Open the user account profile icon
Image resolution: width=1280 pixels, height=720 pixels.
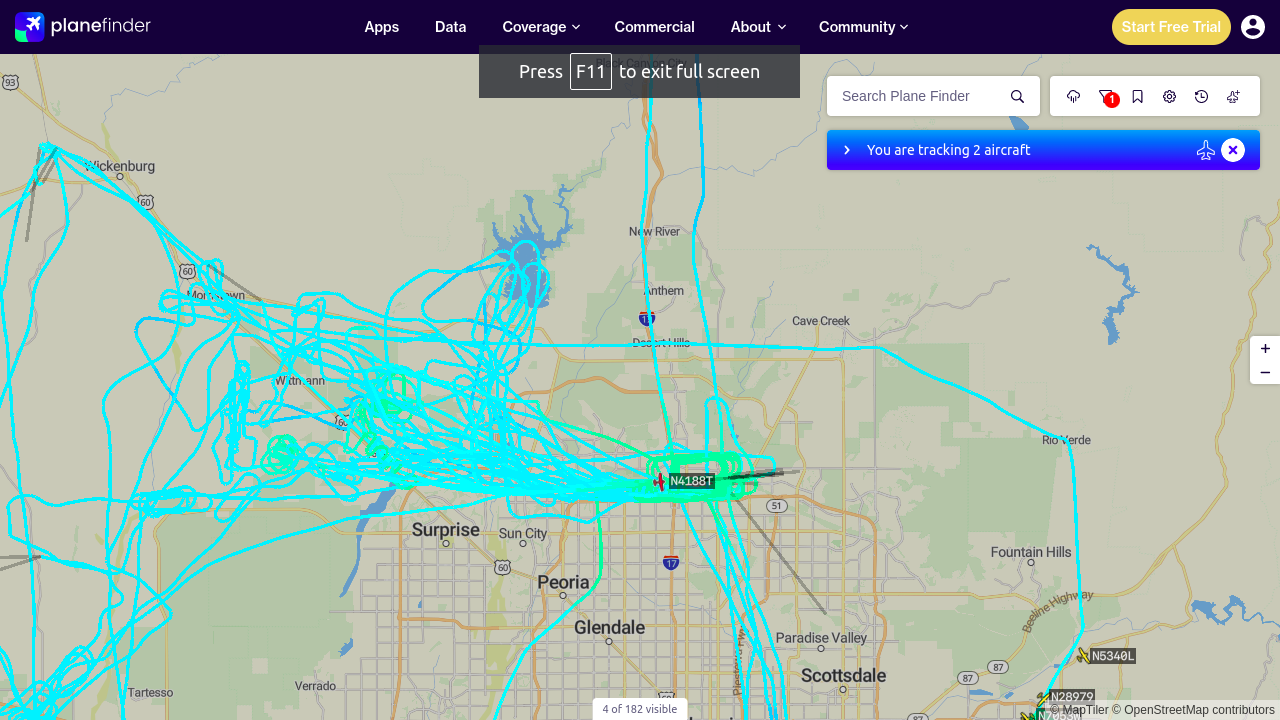click(1253, 27)
